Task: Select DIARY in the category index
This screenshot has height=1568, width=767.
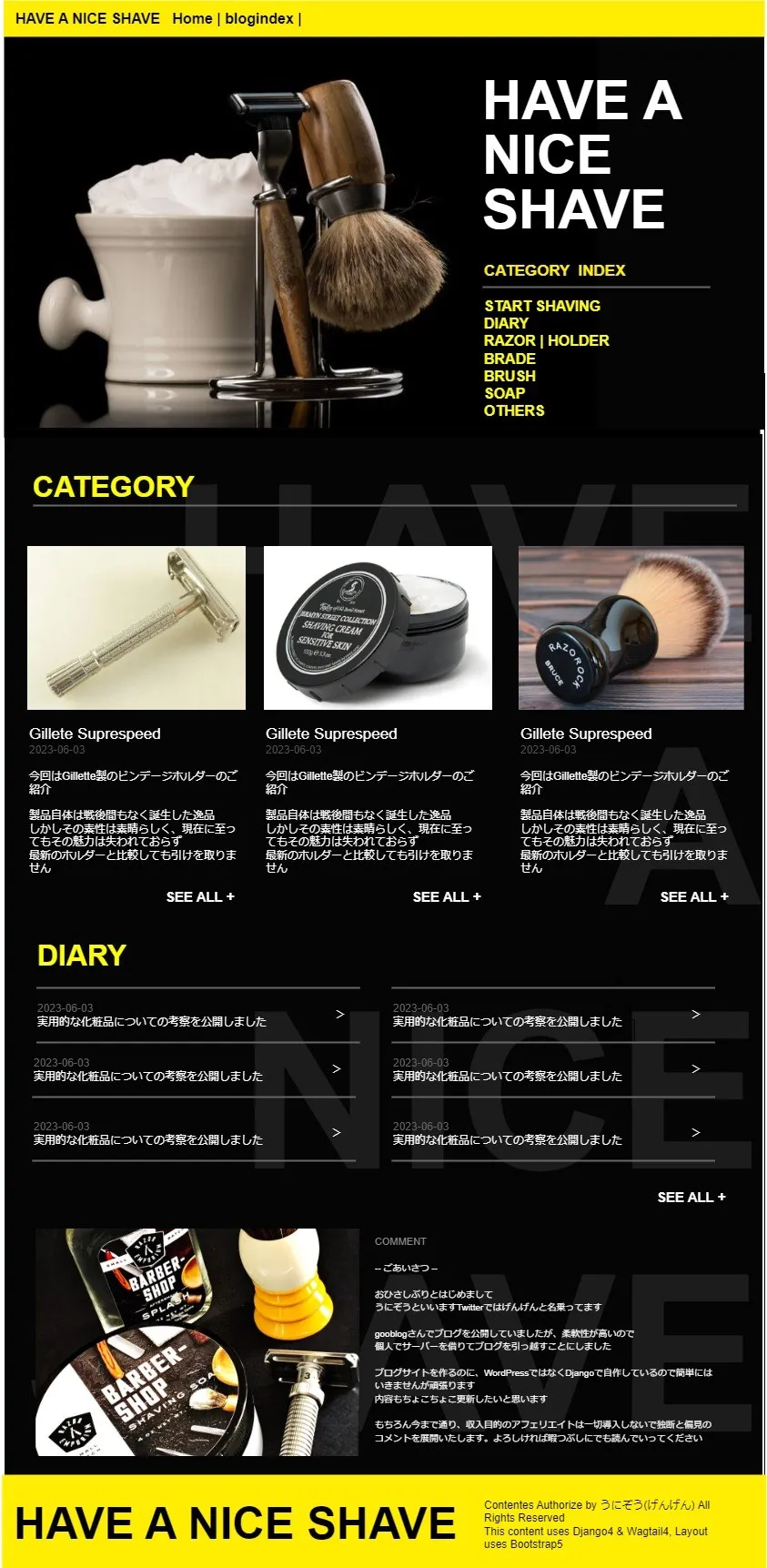Action: pos(506,323)
